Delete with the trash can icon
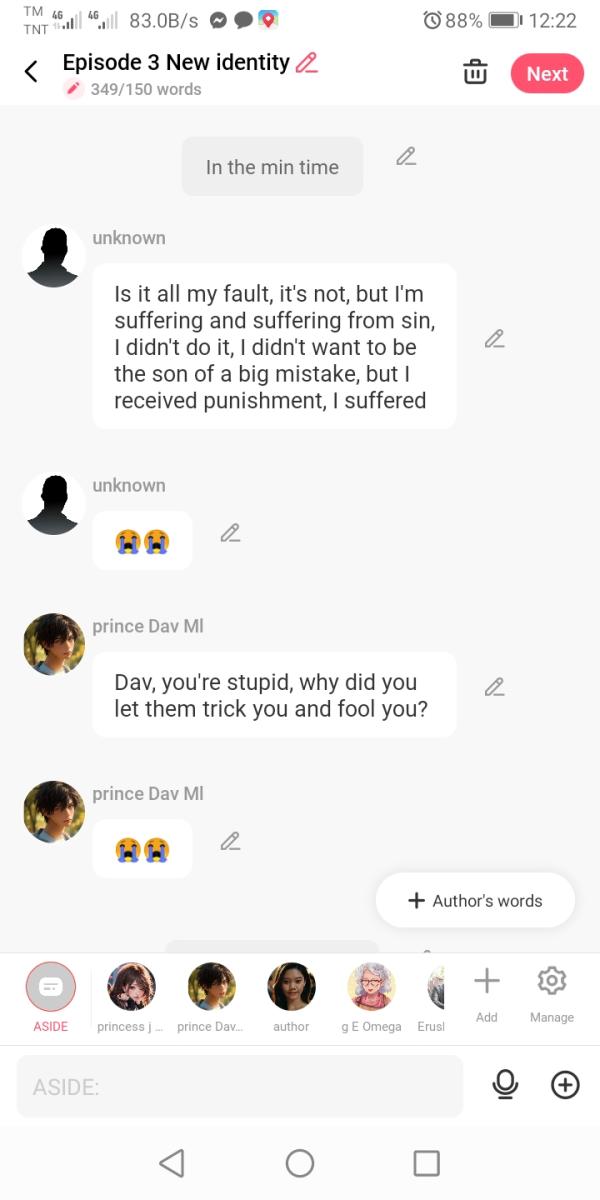The image size is (600, 1200). point(475,73)
